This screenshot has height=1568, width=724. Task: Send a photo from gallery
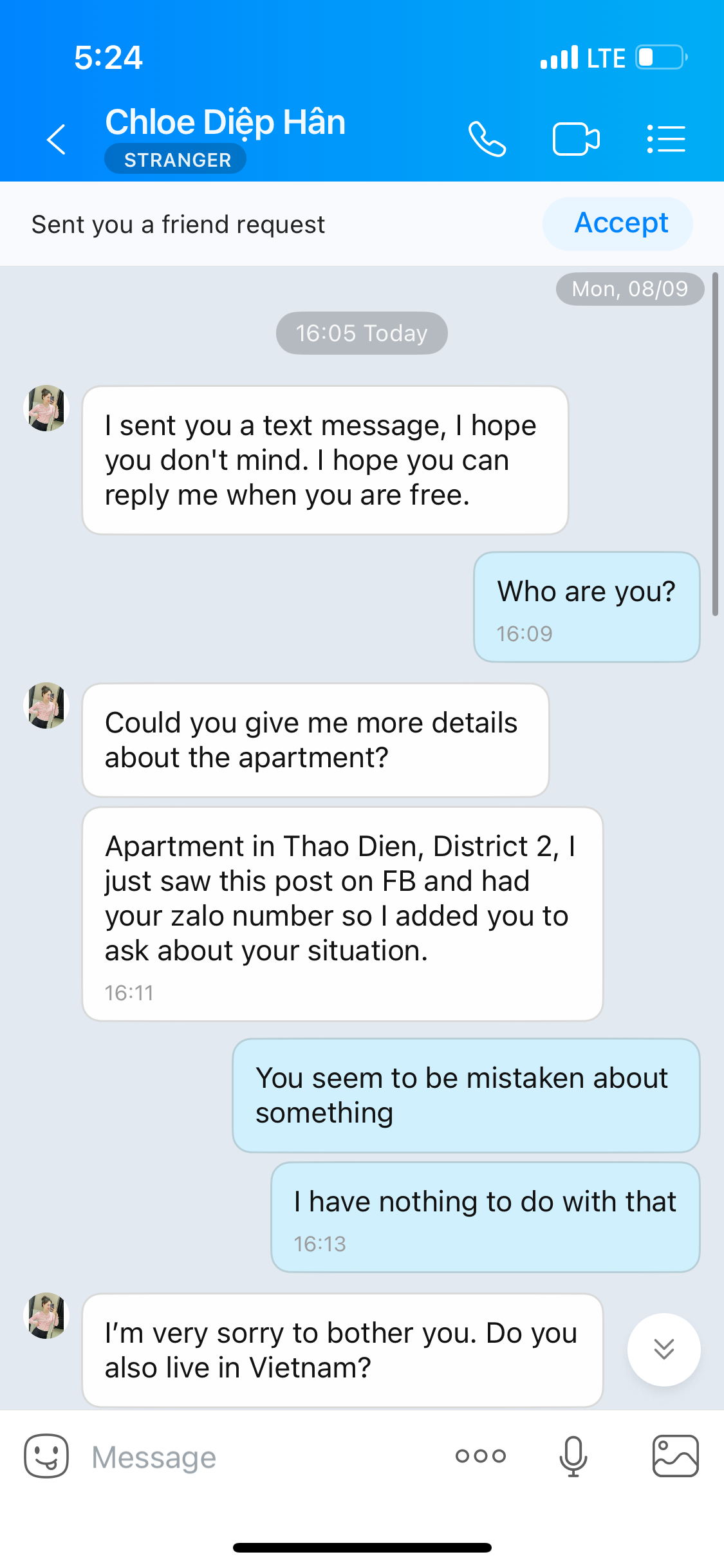coord(675,1456)
